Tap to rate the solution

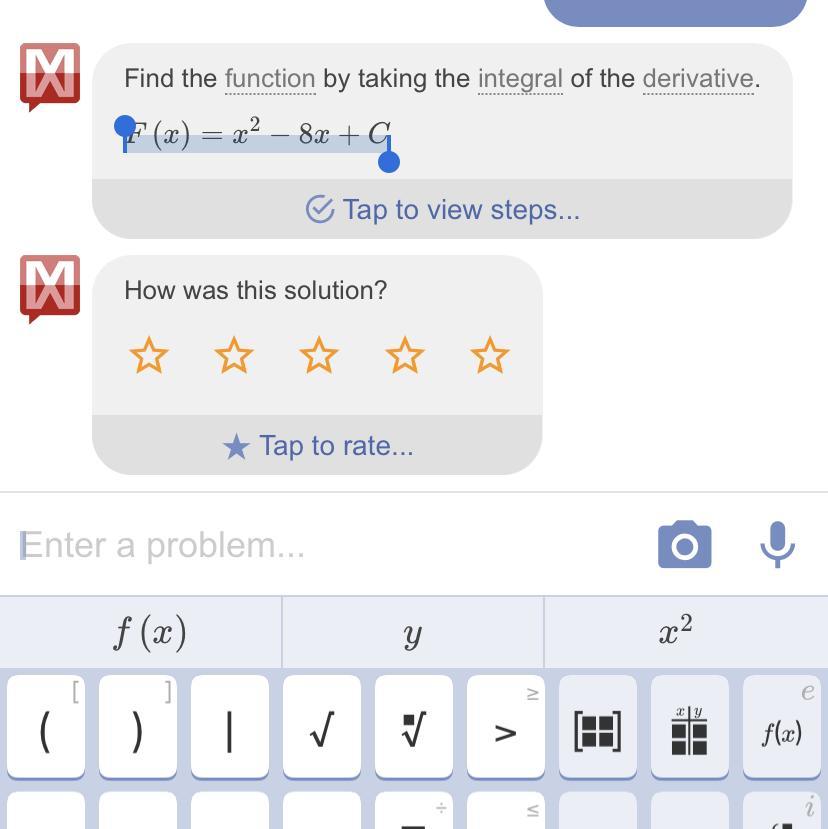[317, 445]
